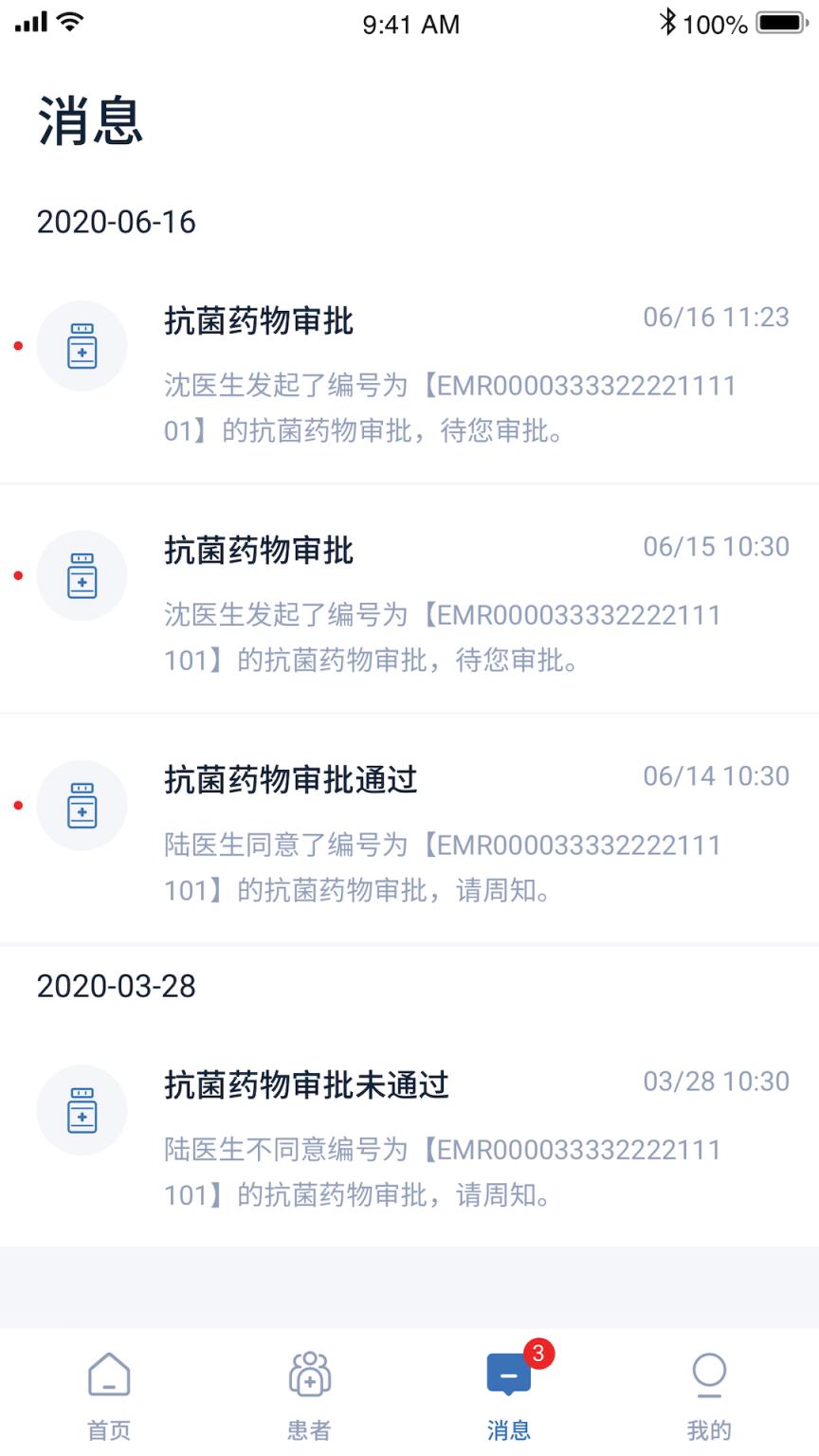
Task: Tap the medicine bottle icon on the 06/16 message
Action: [82, 345]
